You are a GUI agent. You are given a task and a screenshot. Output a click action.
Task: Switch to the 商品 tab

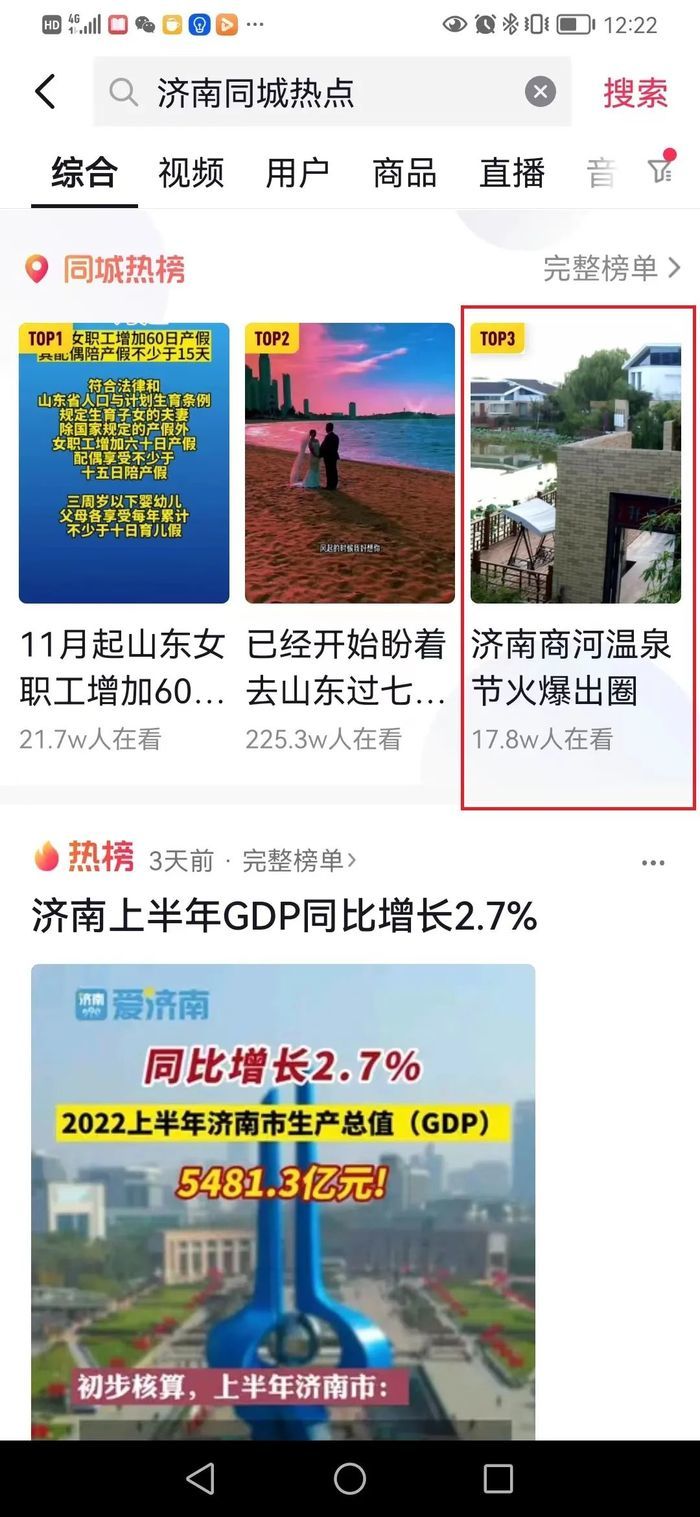(x=404, y=173)
